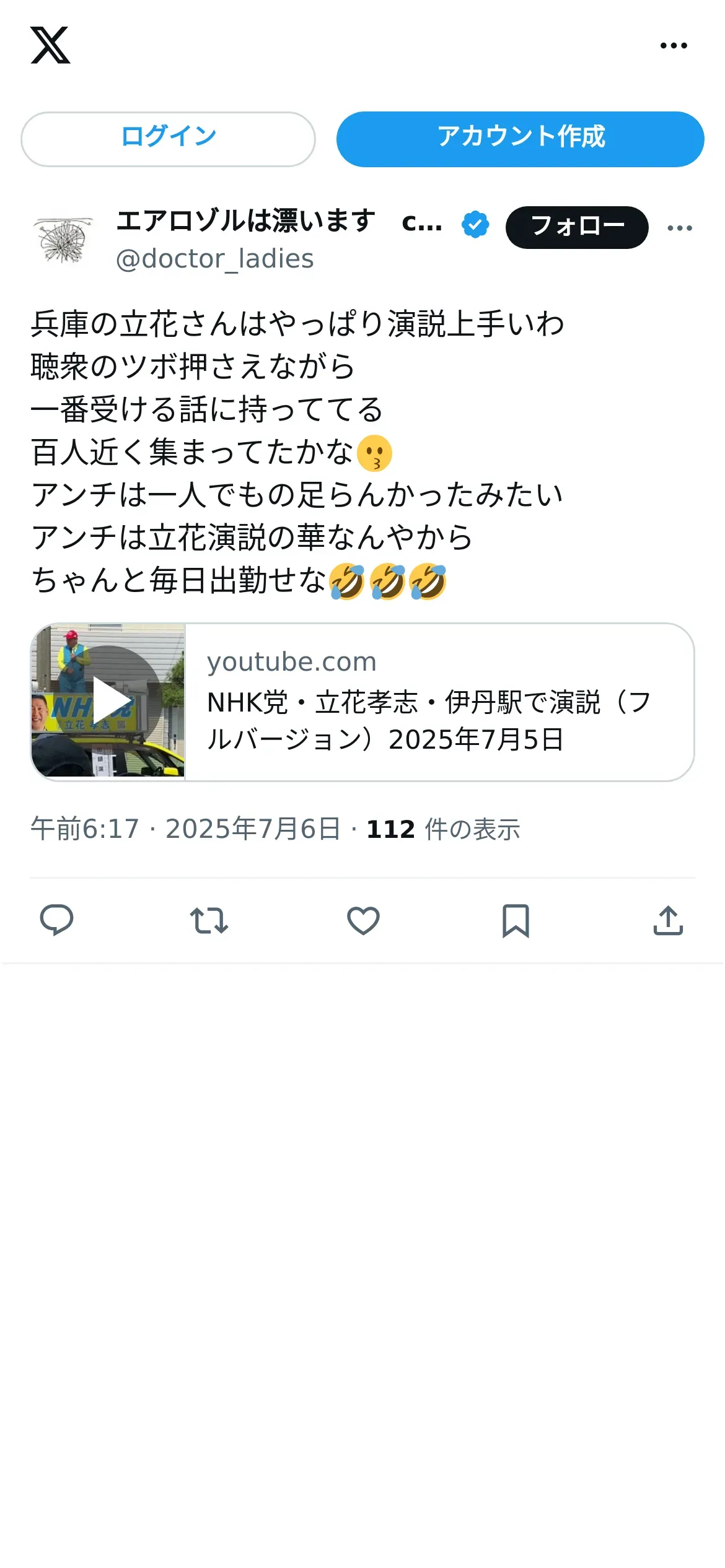Share this post
725x1568 pixels.
pos(668,920)
